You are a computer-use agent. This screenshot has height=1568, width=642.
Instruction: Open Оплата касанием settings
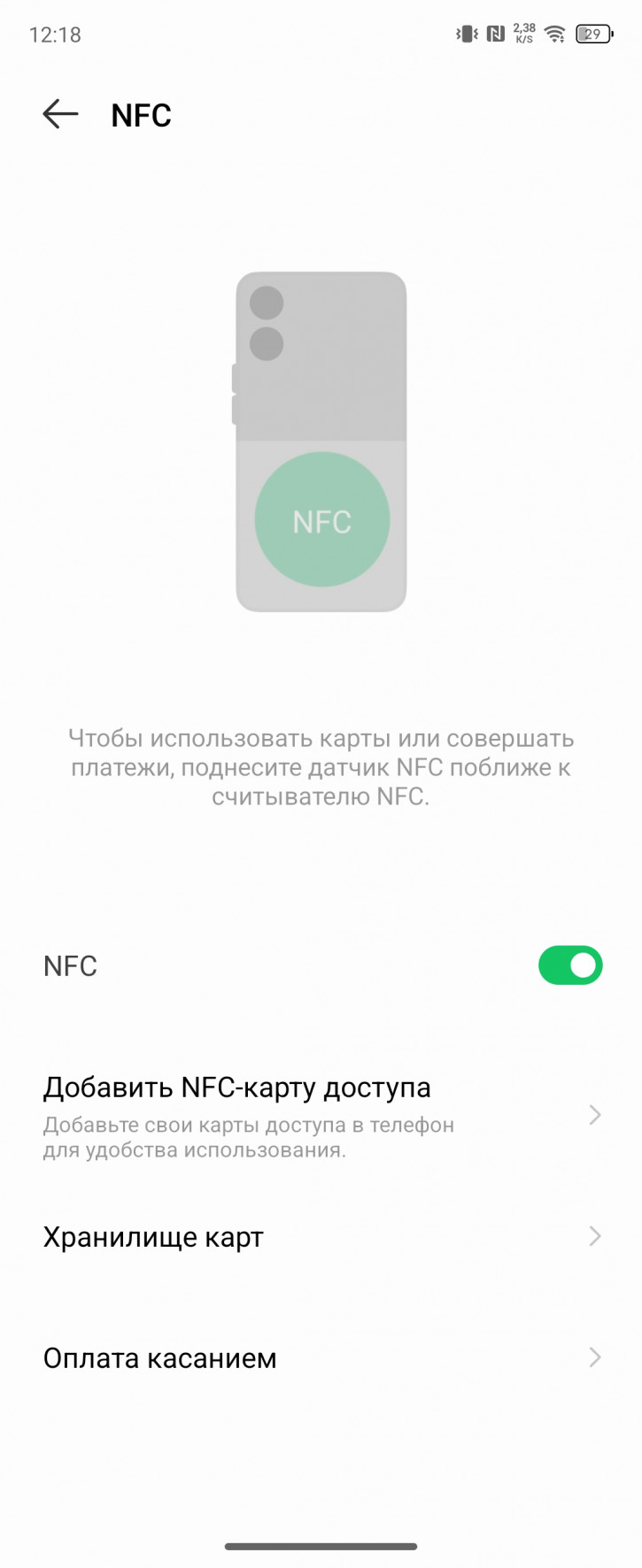(x=321, y=1357)
